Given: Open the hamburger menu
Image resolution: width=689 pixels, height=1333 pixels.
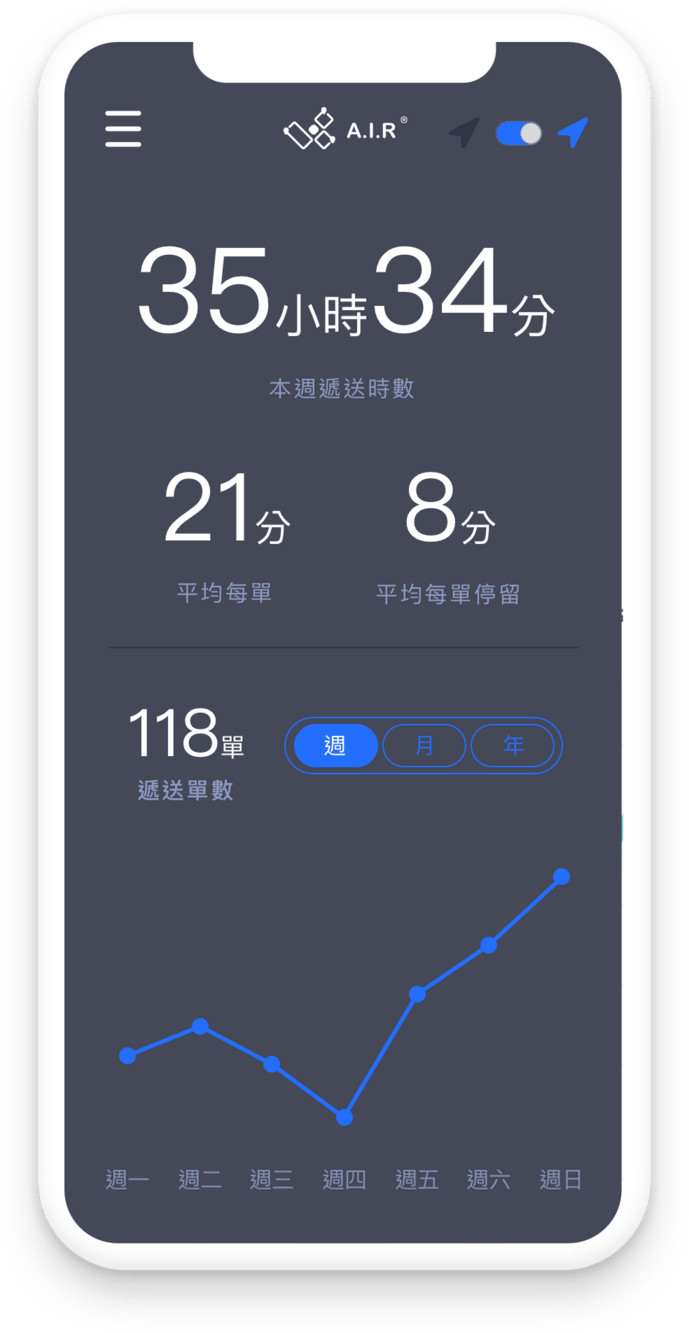Looking at the screenshot, I should (123, 130).
